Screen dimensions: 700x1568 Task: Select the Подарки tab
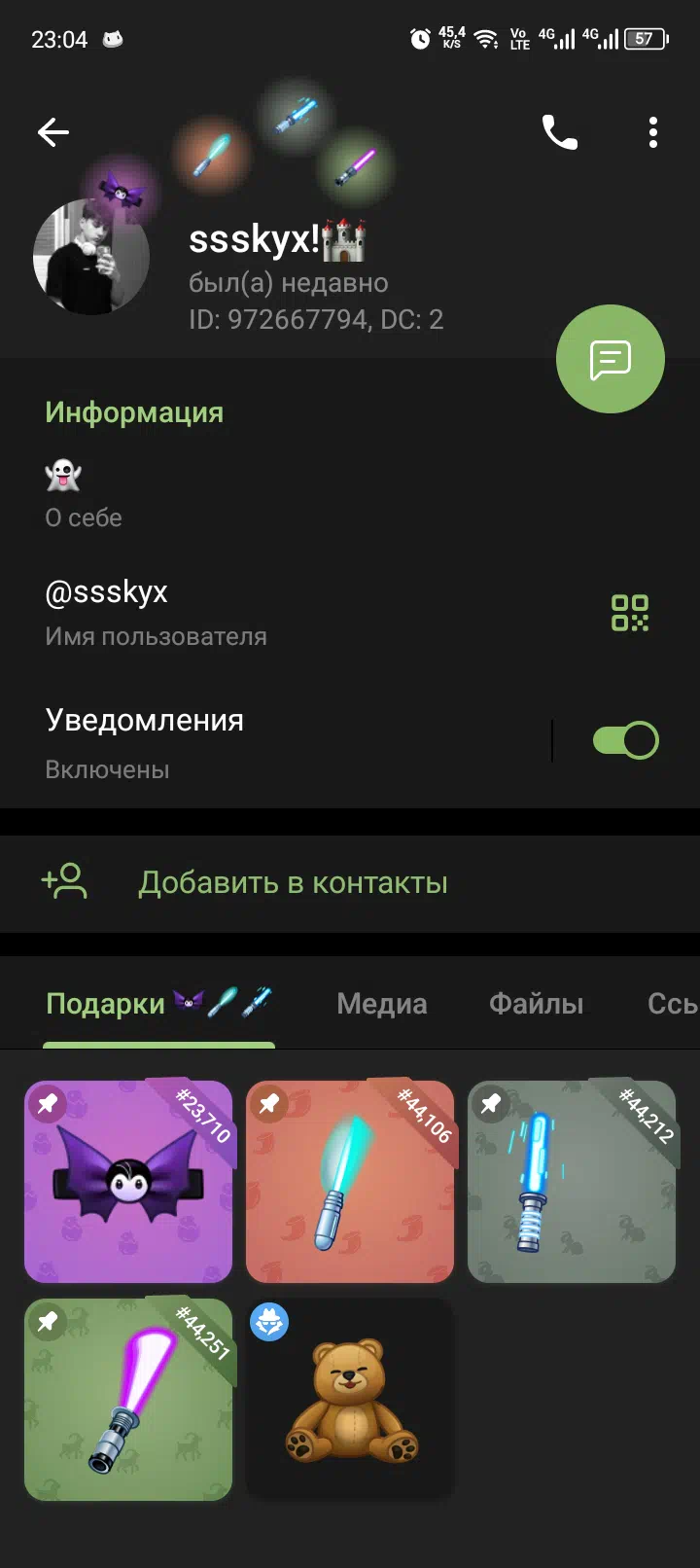159,1003
